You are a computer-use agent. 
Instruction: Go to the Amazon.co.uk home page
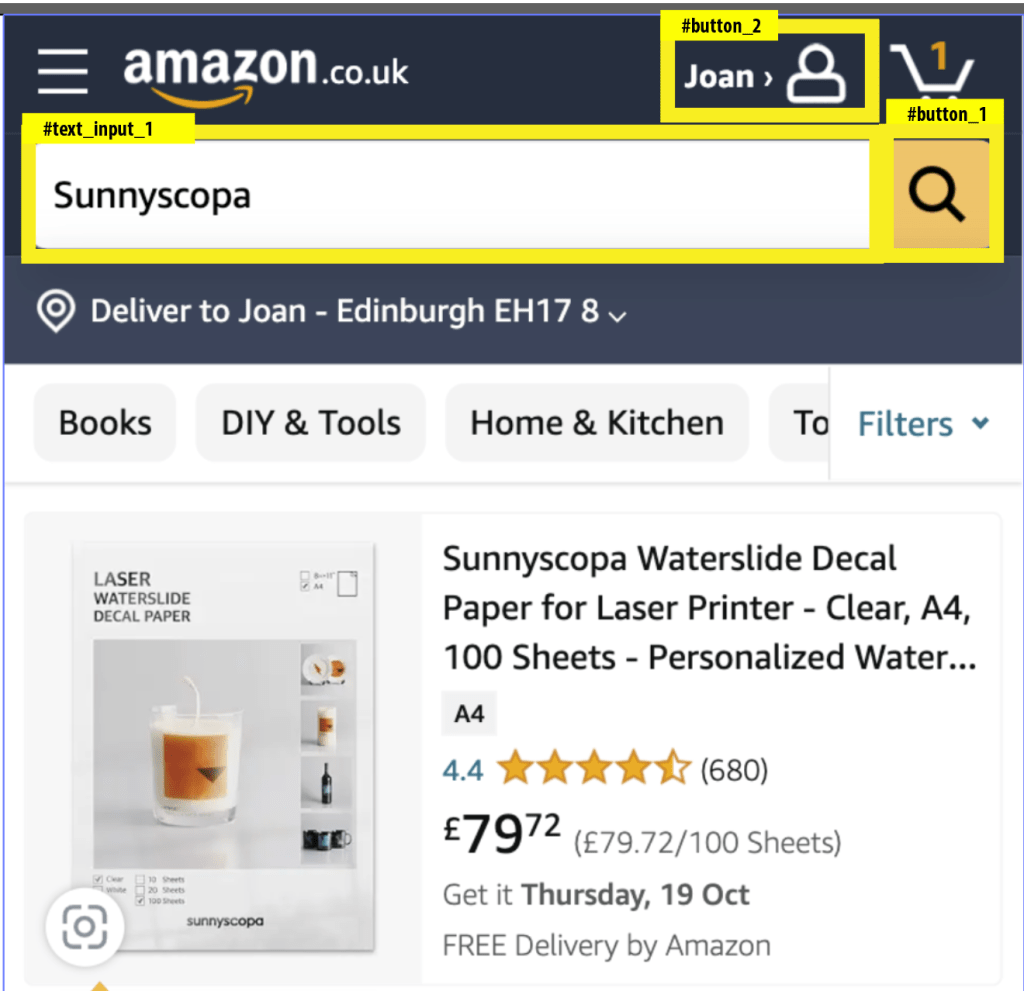[x=266, y=71]
